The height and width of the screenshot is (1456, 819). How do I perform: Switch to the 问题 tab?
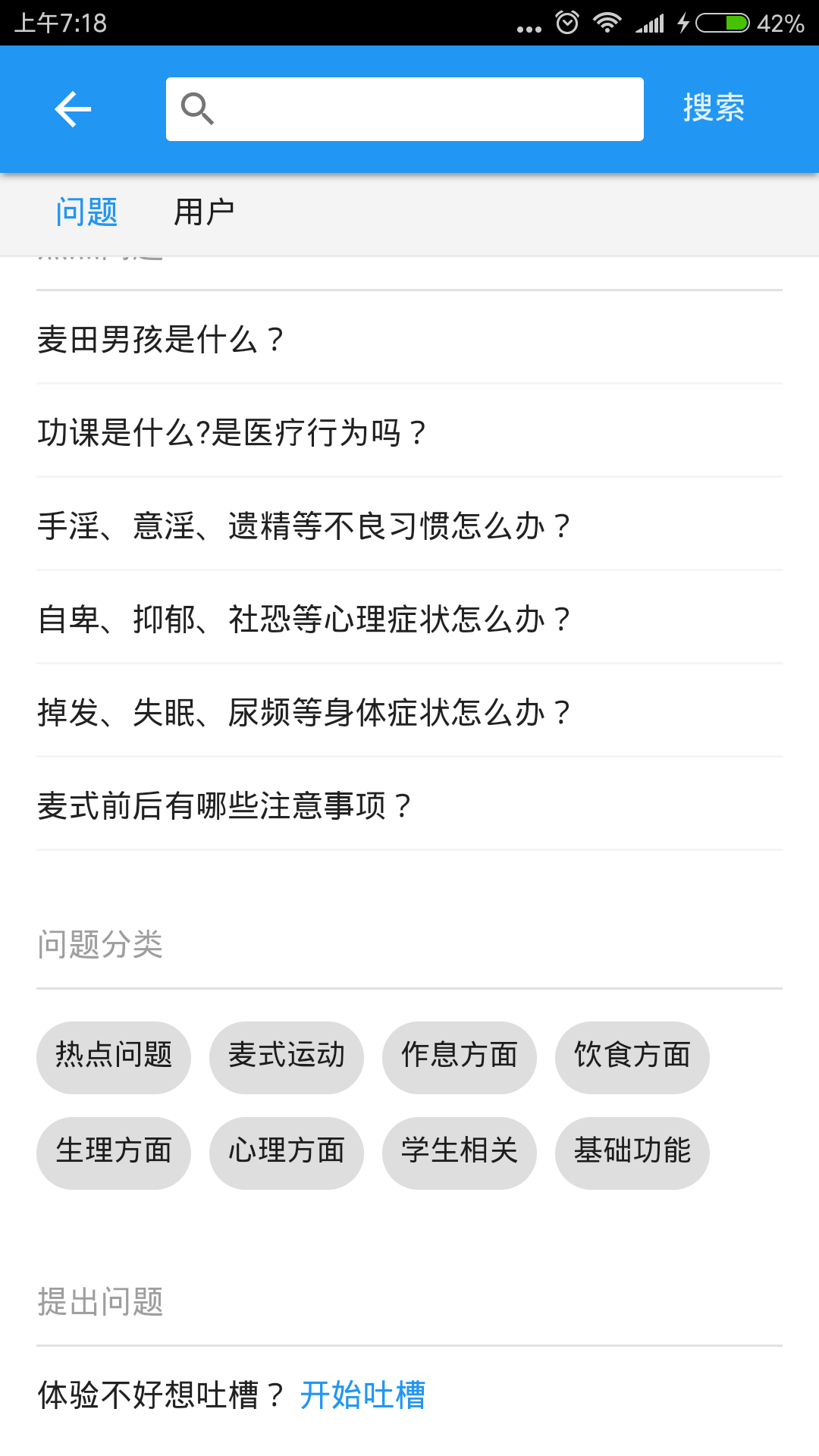point(86,212)
